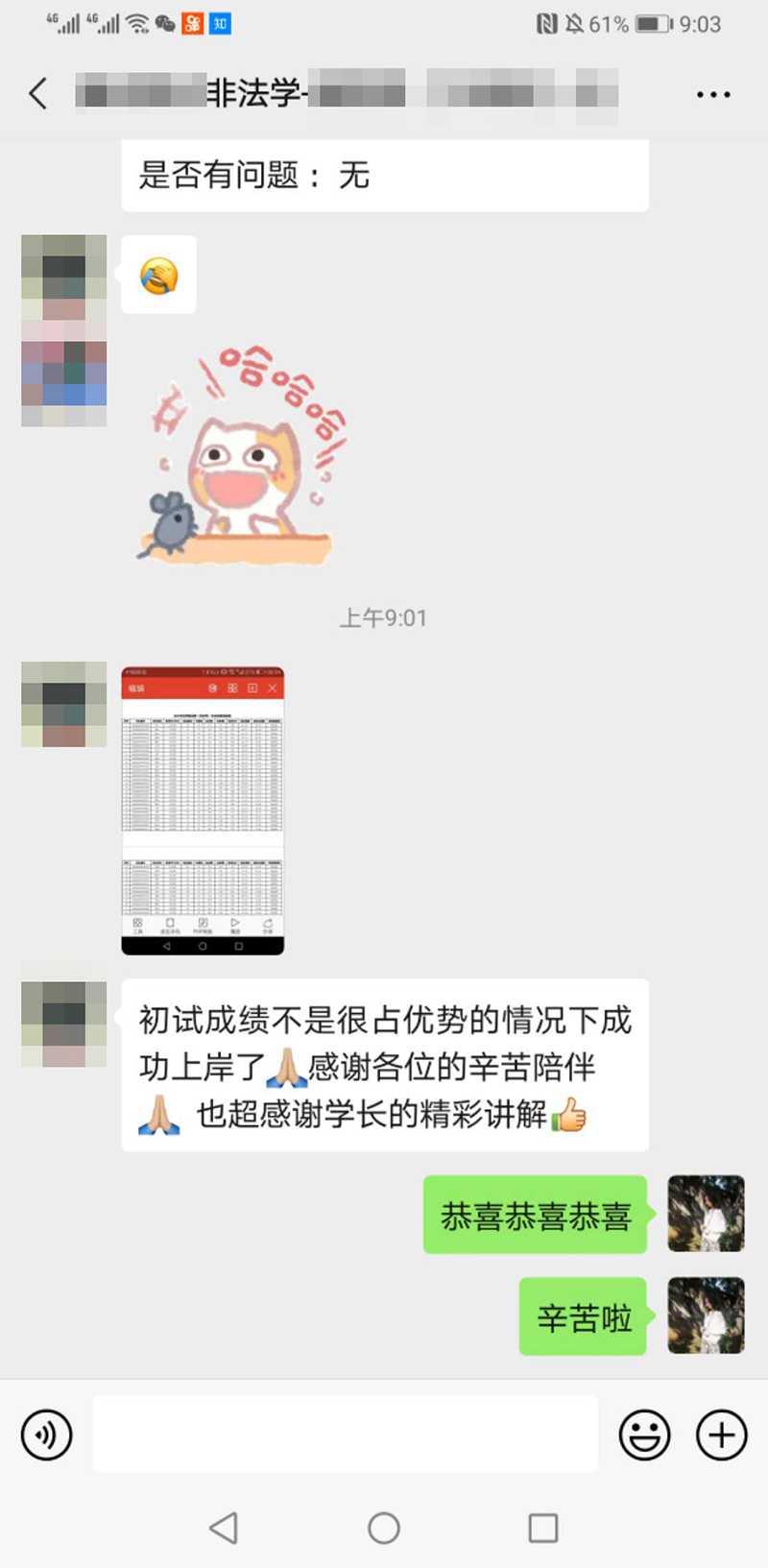Focus the message text field
Screen dimensions: 768x1568
click(346, 1435)
